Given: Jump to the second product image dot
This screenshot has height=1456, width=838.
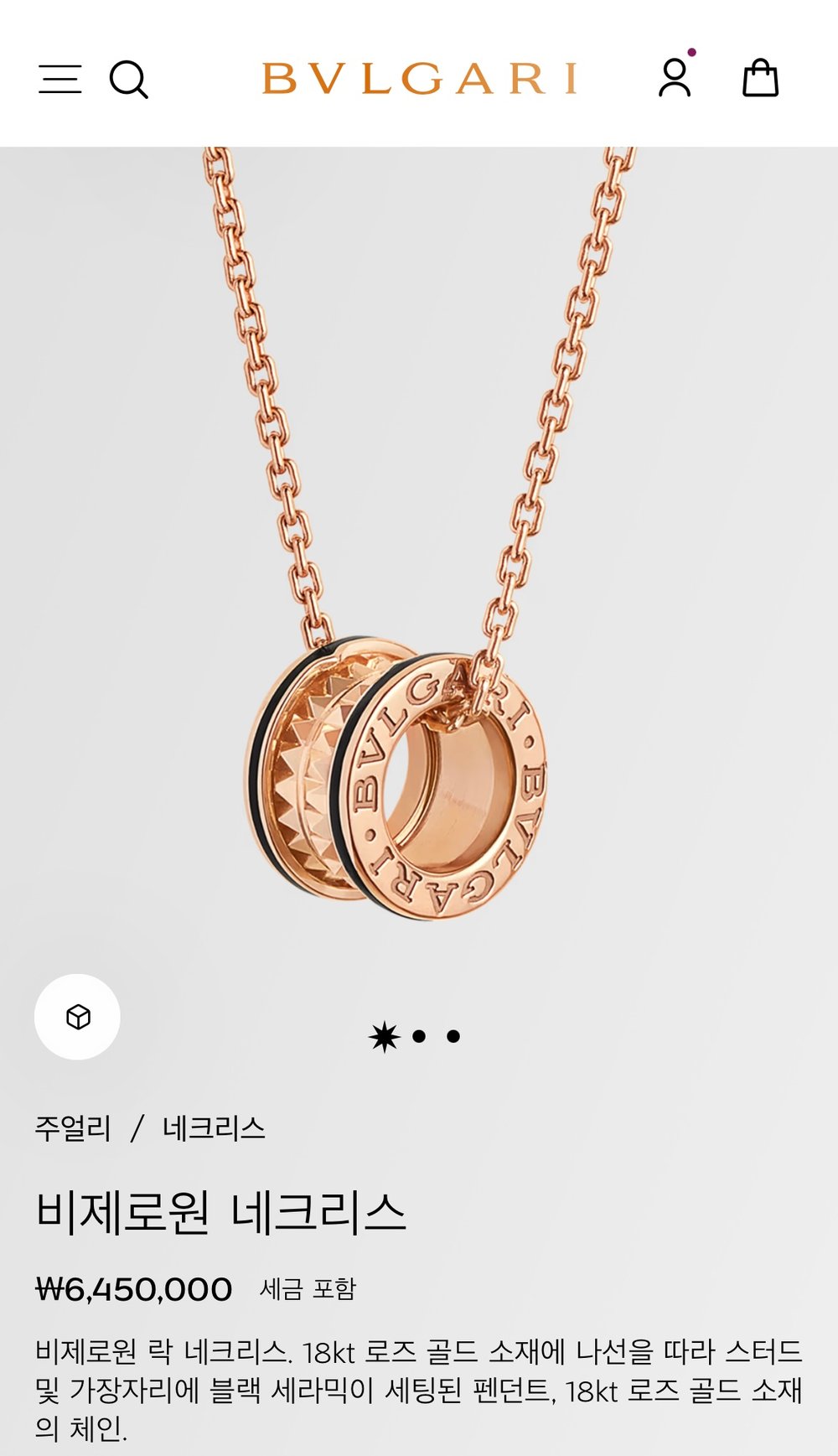Looking at the screenshot, I should click(419, 1037).
